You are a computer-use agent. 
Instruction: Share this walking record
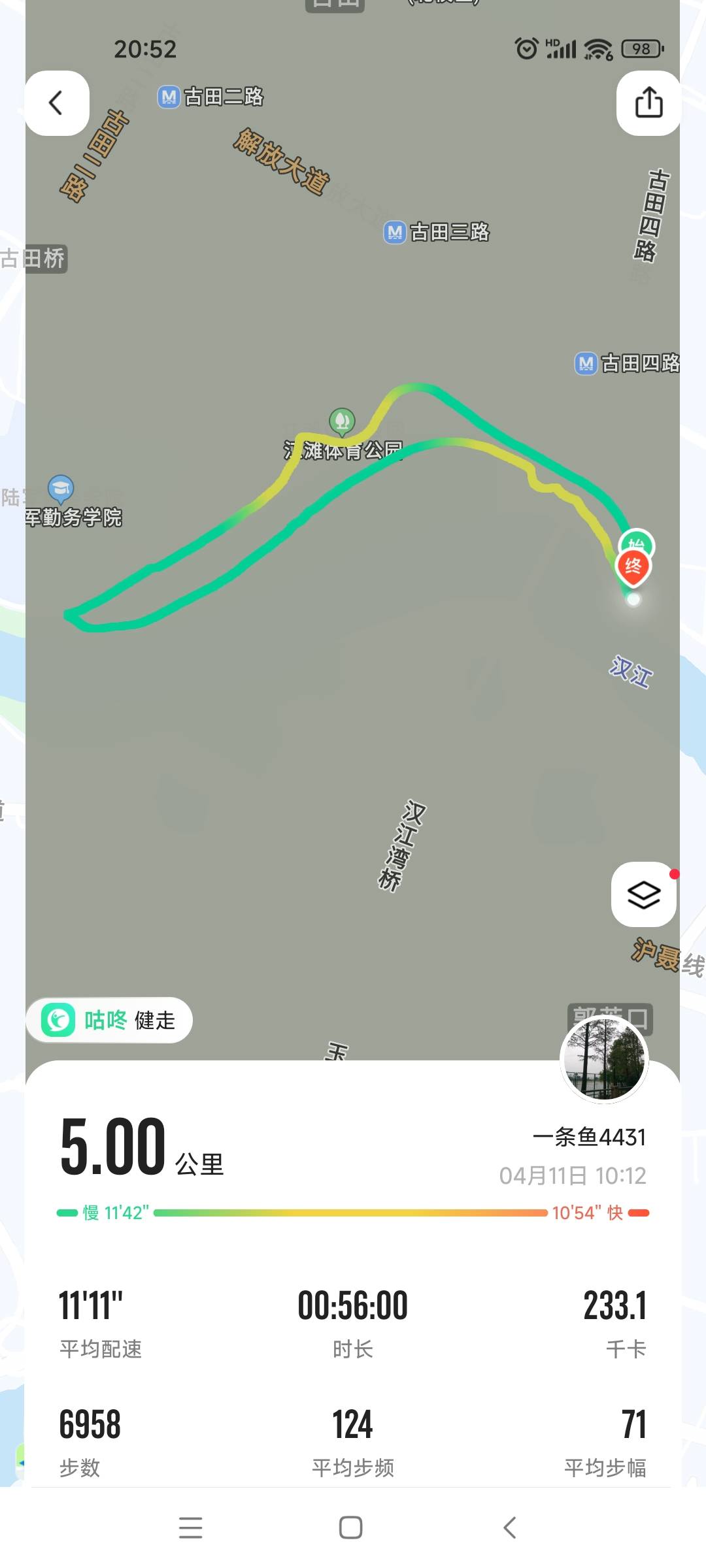tap(648, 103)
